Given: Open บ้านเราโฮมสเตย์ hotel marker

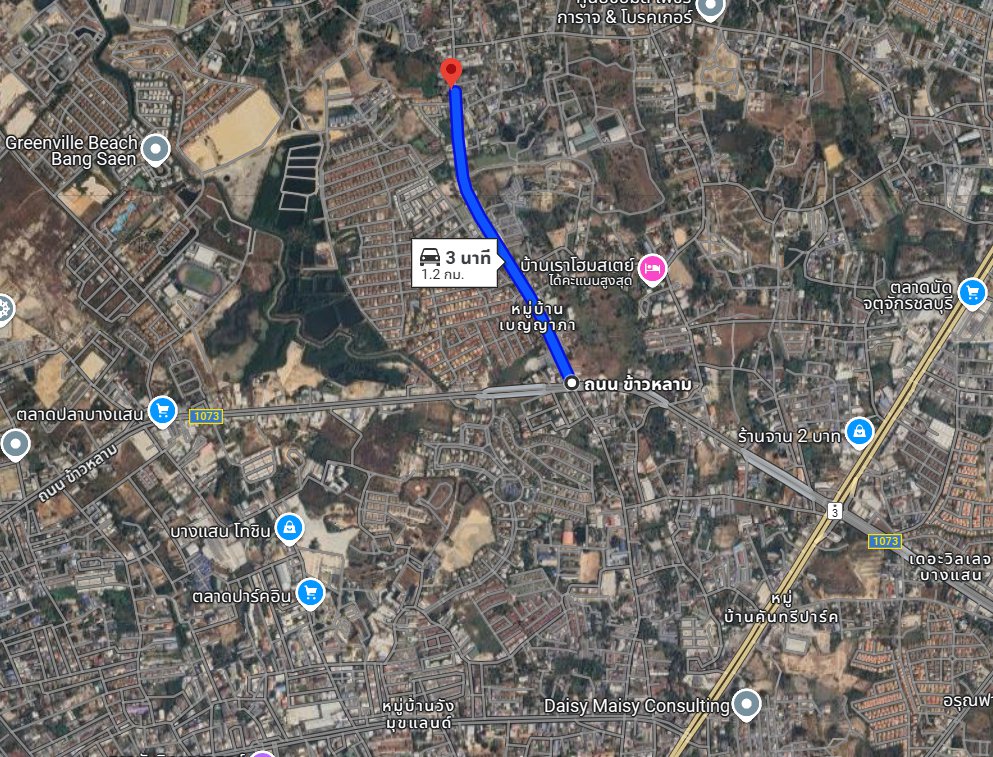Looking at the screenshot, I should pos(652,268).
